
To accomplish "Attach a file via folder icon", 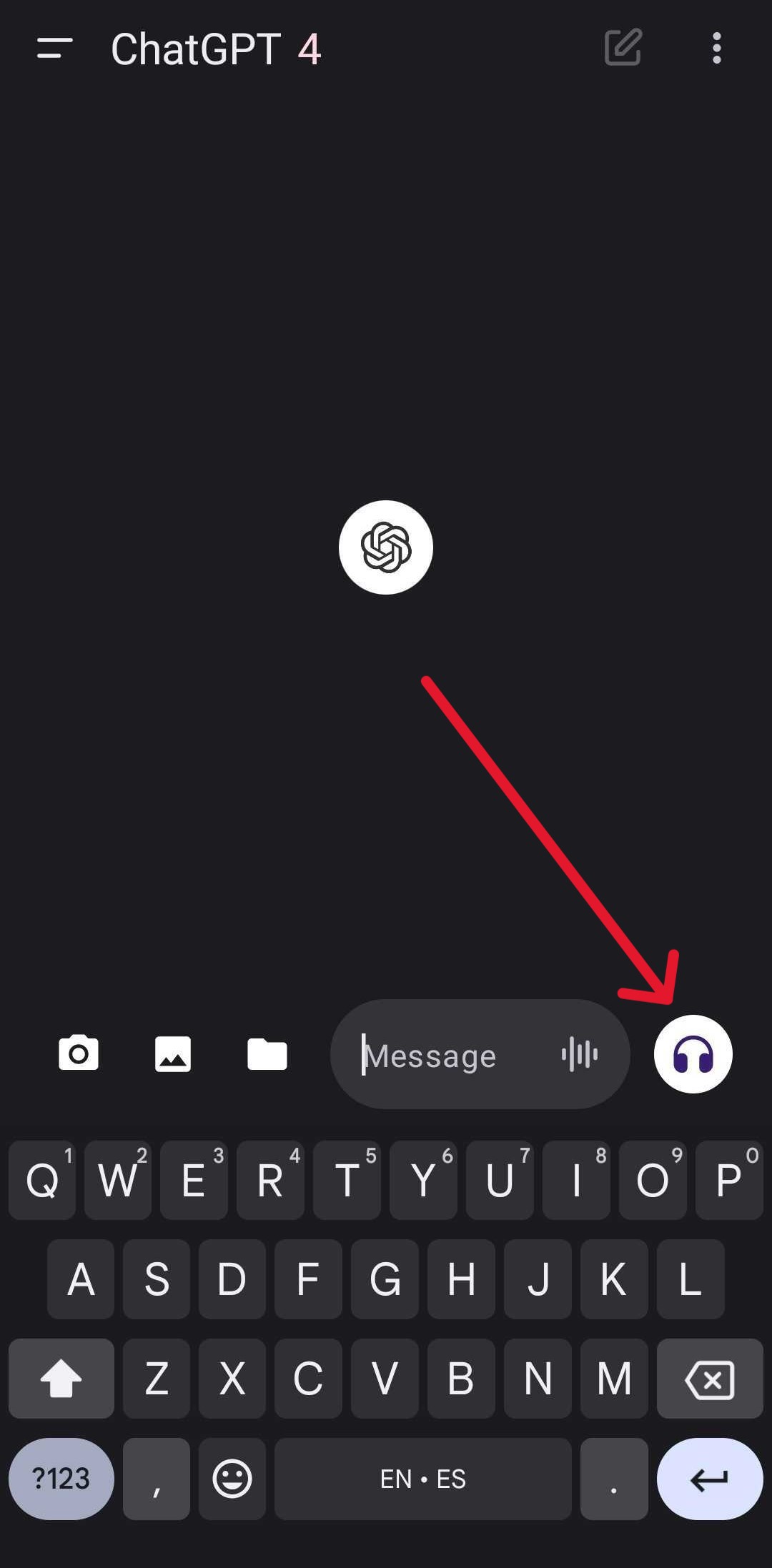I will click(267, 1054).
